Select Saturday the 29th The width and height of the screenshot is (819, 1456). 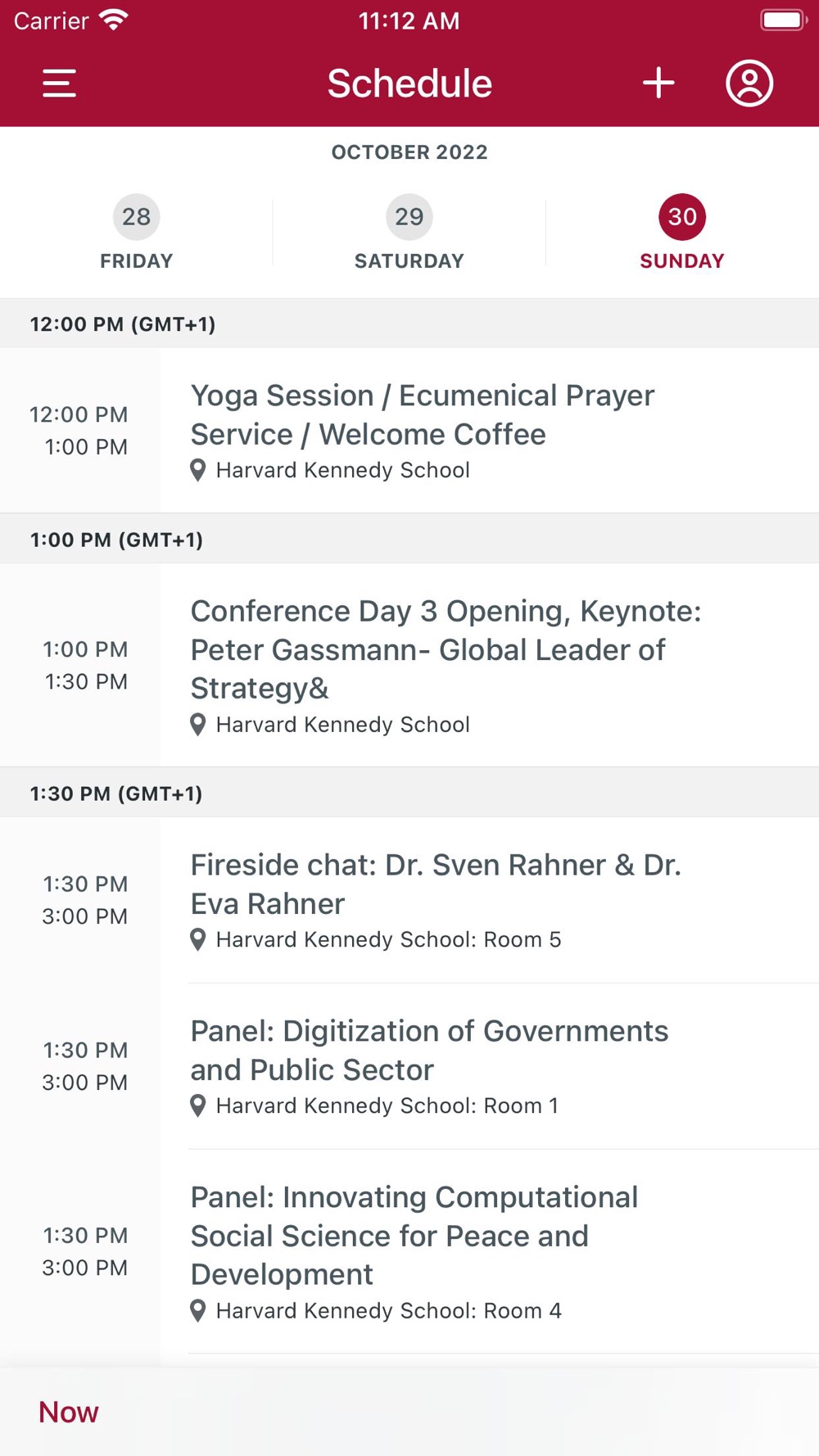click(x=409, y=233)
